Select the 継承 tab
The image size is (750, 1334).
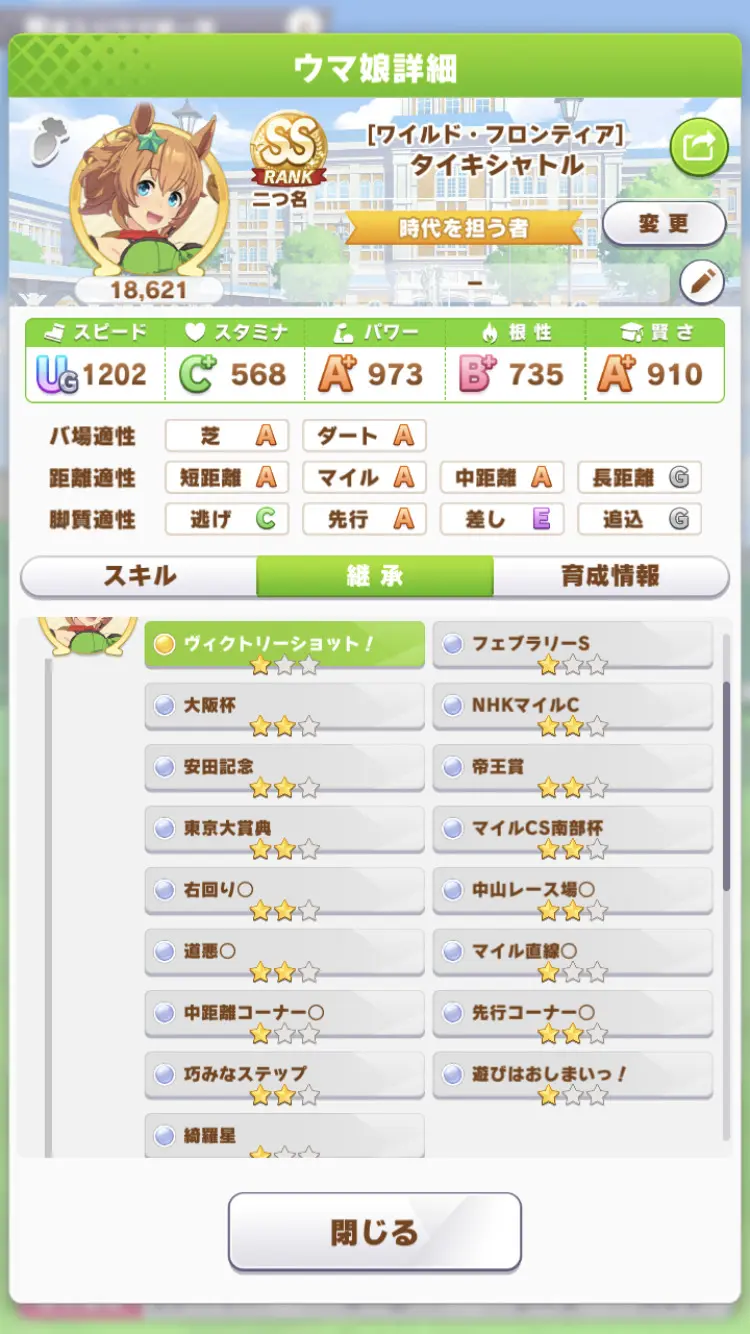[374, 576]
